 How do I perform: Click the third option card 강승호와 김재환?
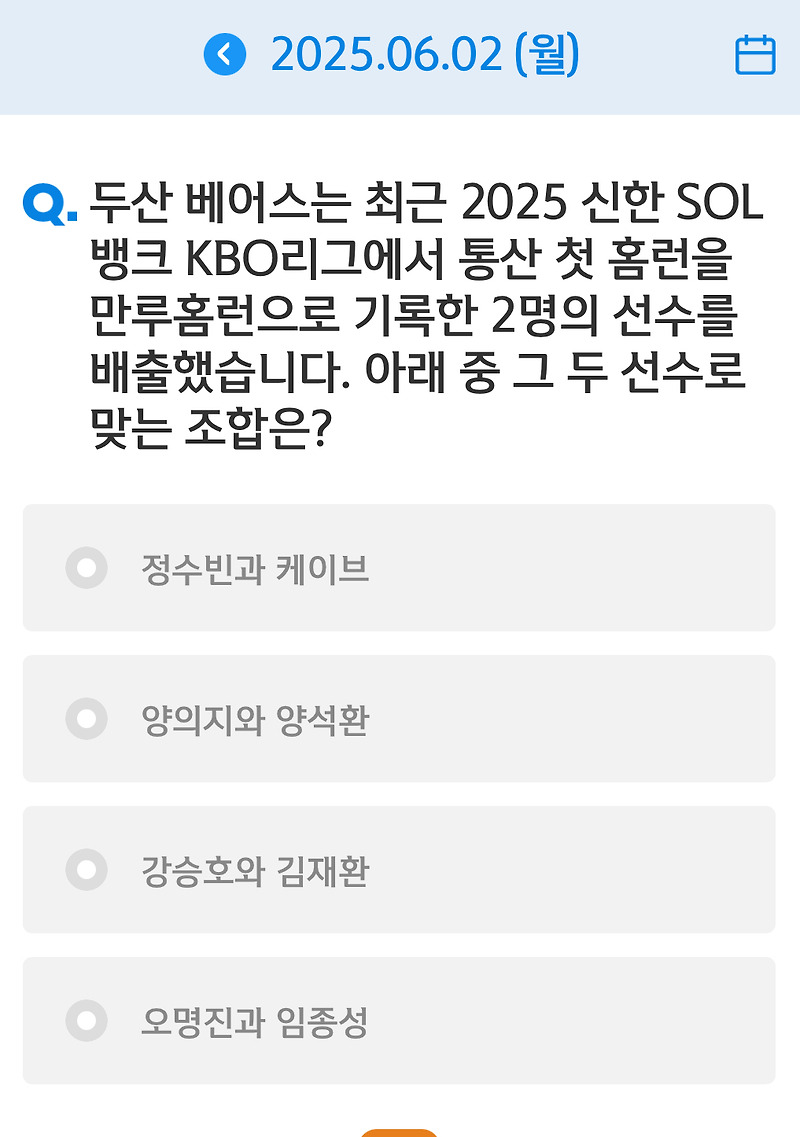point(400,870)
